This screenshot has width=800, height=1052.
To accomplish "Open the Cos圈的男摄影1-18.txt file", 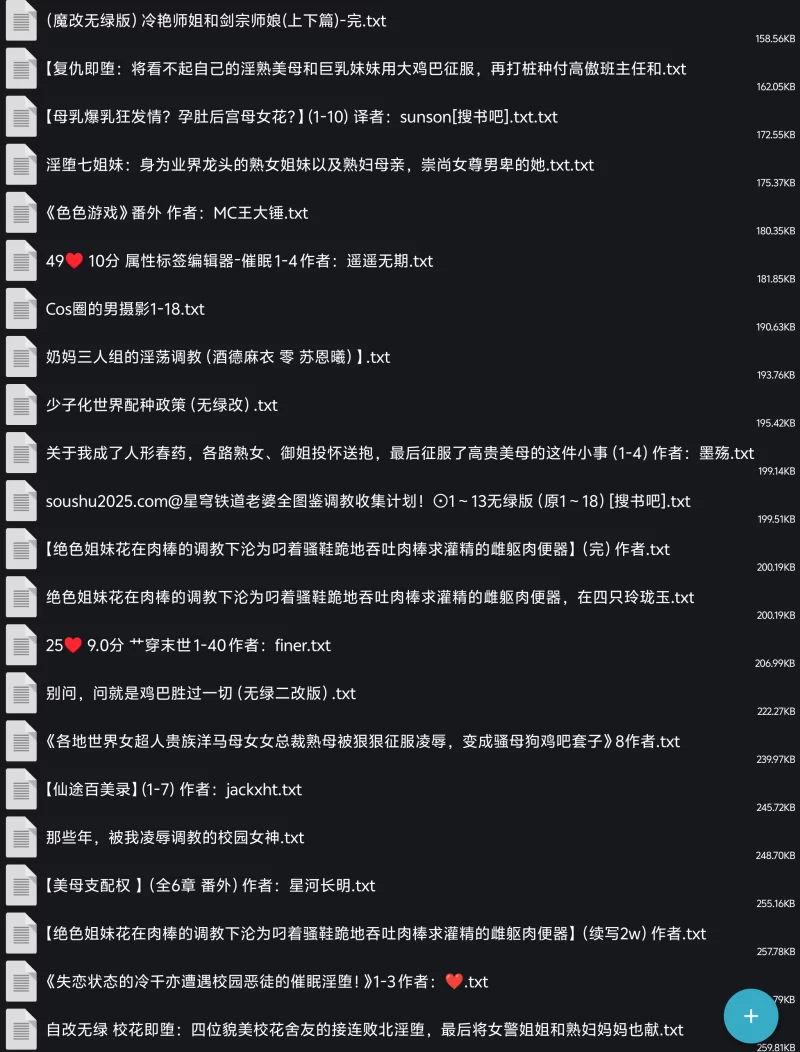I will coord(125,309).
